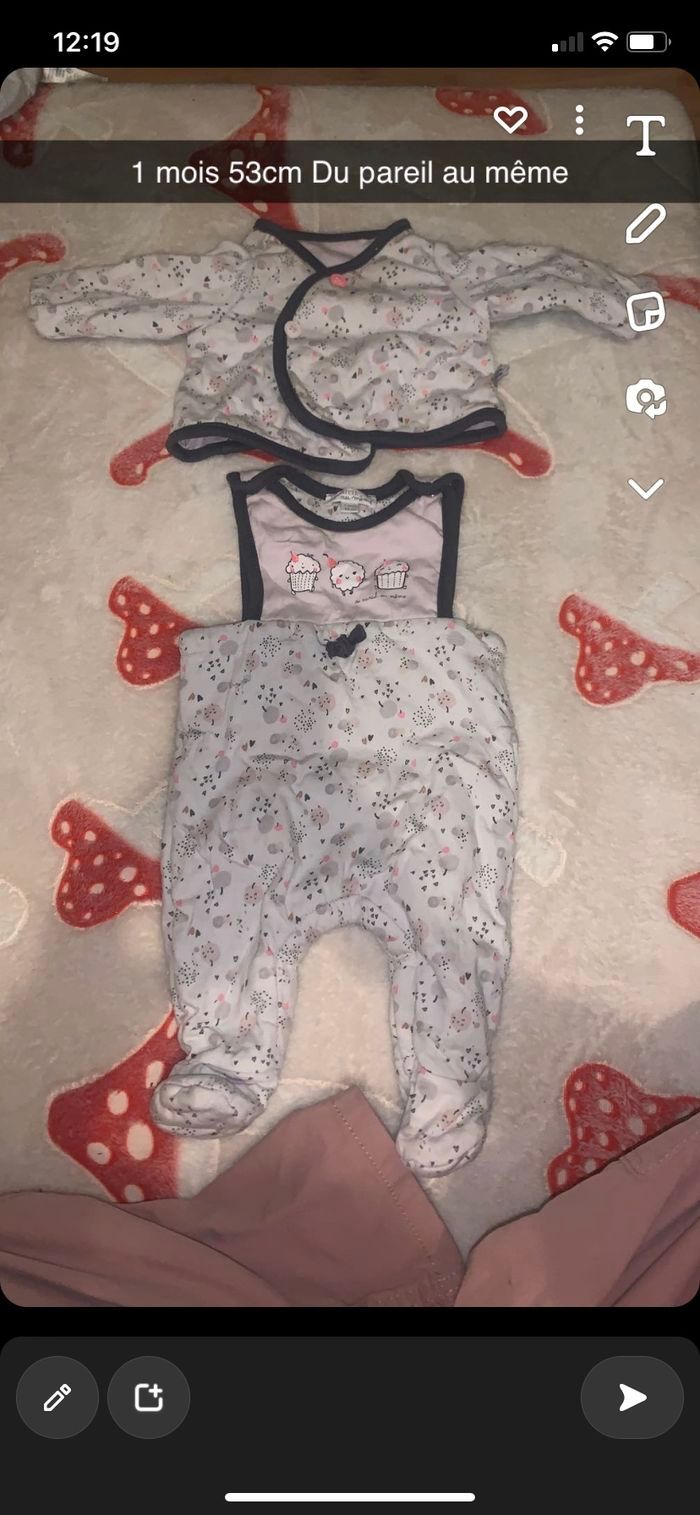The image size is (700, 1515).
Task: Tap the heart favorite icon
Action: point(510,121)
